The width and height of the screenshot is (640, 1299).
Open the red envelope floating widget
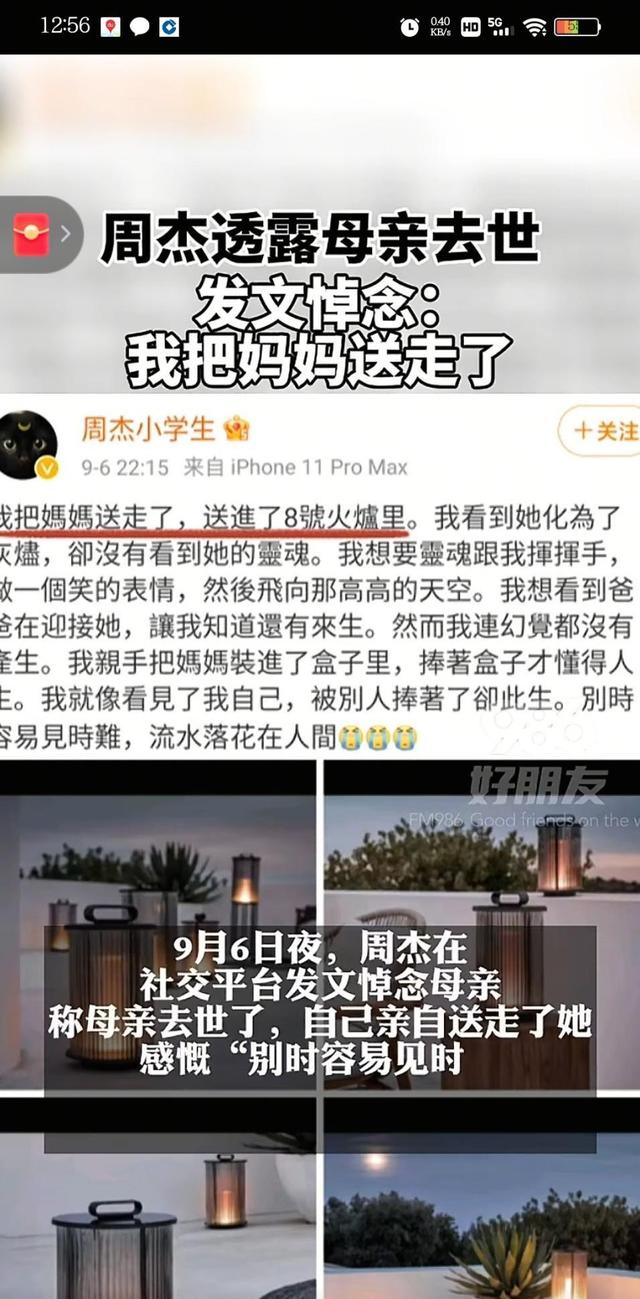tap(31, 235)
